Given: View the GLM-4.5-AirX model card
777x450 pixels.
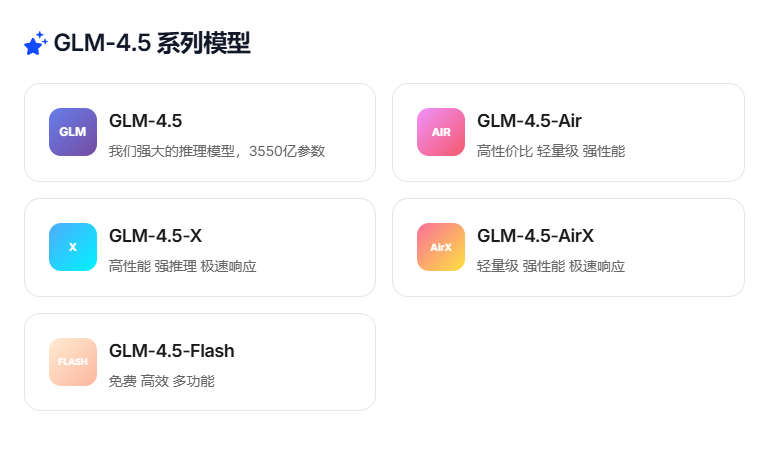Looking at the screenshot, I should (x=567, y=247).
